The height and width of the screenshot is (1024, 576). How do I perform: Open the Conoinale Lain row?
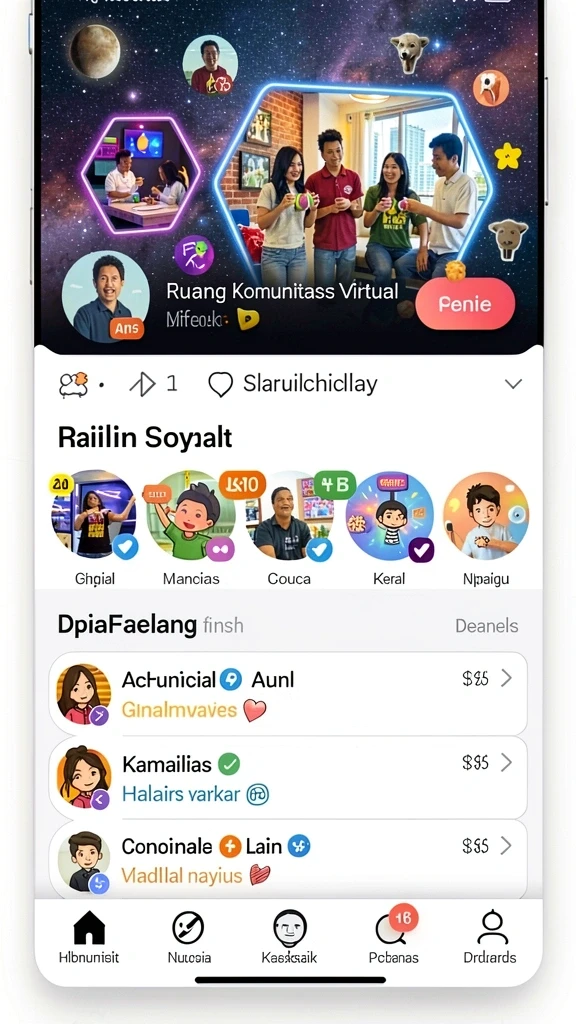tap(288, 859)
